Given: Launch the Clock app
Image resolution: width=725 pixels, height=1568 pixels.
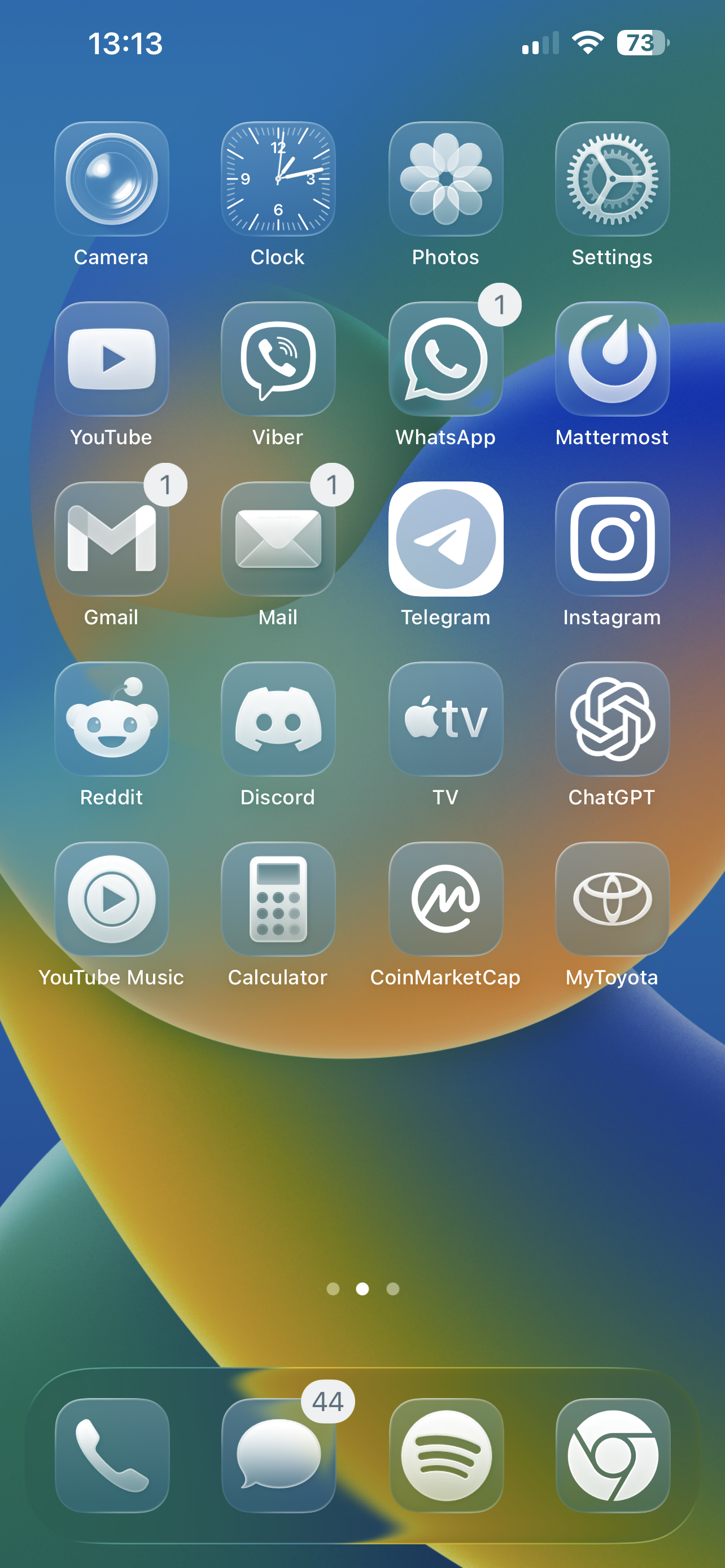Looking at the screenshot, I should pyautogui.click(x=278, y=179).
